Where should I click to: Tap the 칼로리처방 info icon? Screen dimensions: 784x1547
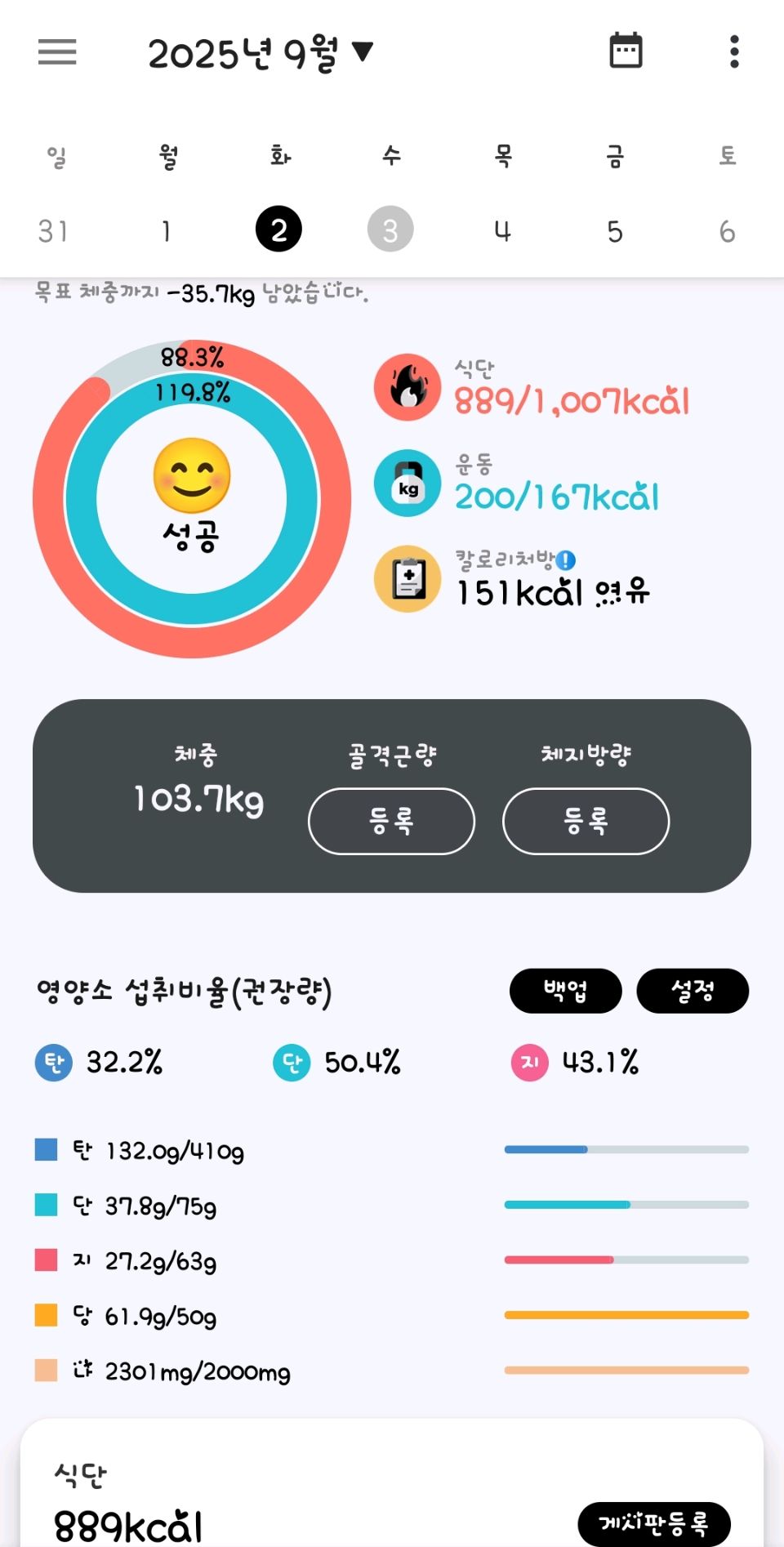(x=566, y=560)
